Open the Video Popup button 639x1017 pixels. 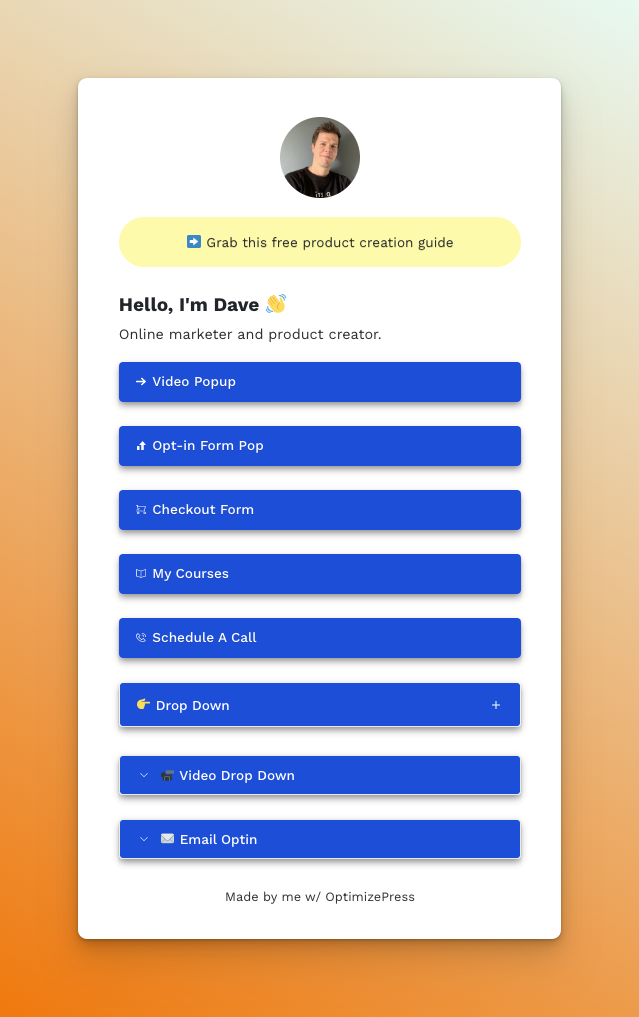coord(320,382)
